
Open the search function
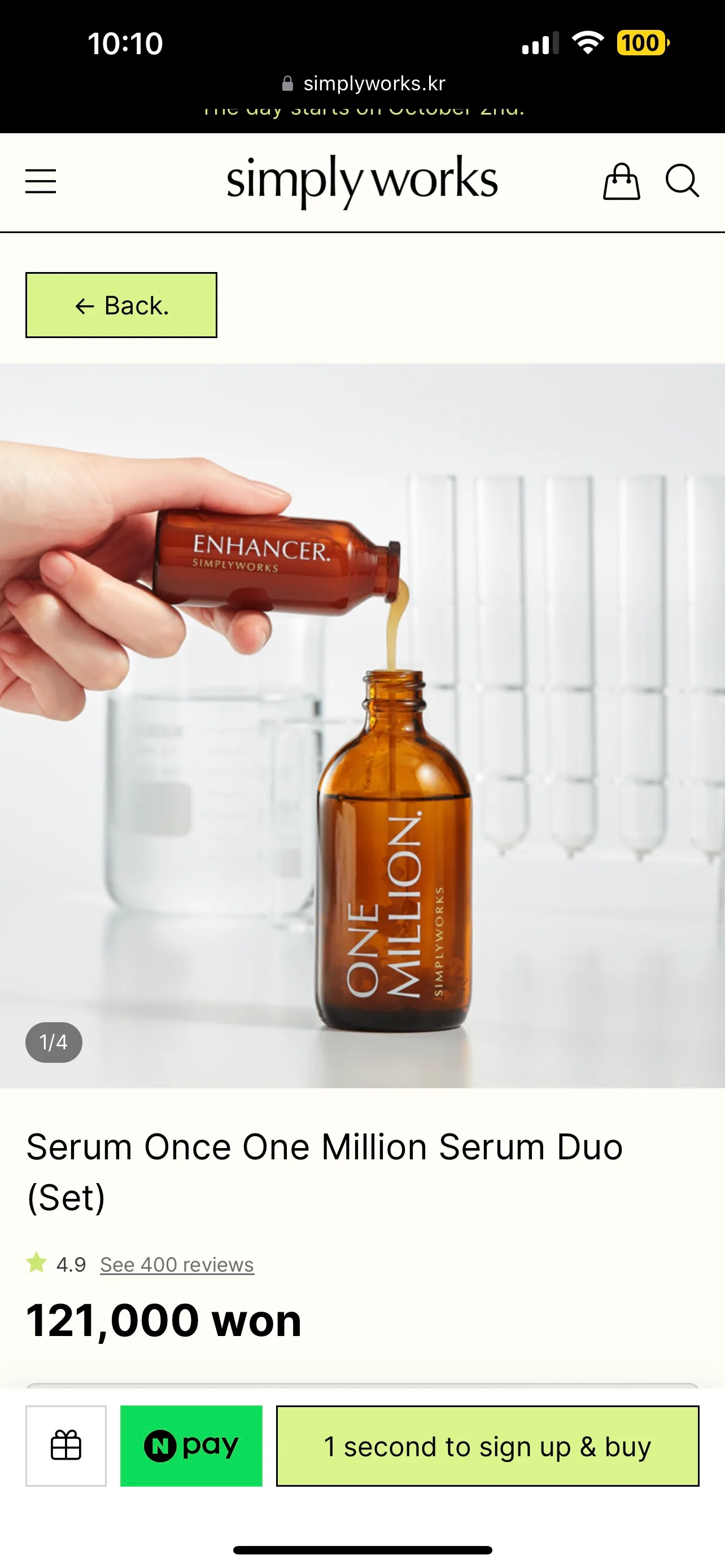point(683,181)
